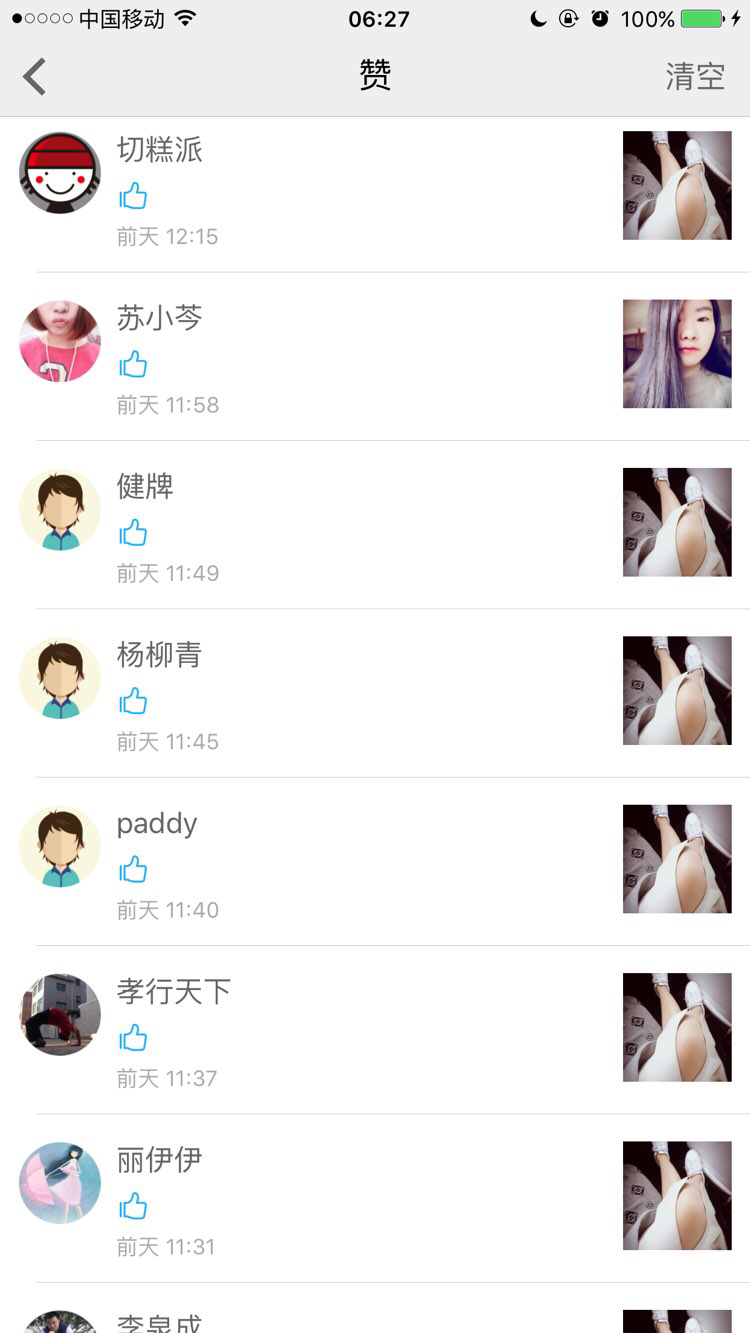View 苏小芩's profile avatar

[x=60, y=341]
